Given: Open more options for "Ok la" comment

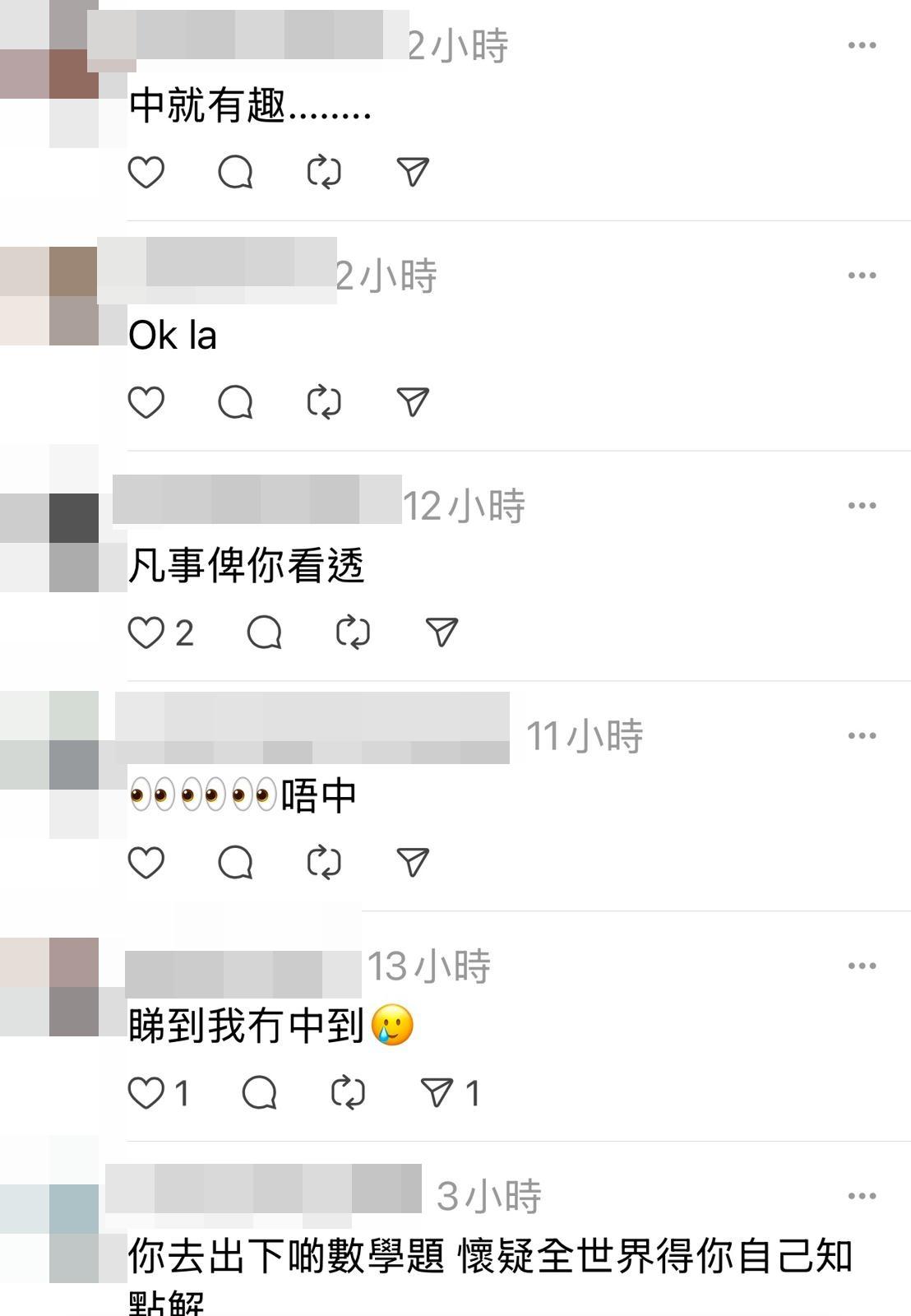Looking at the screenshot, I should [x=861, y=276].
